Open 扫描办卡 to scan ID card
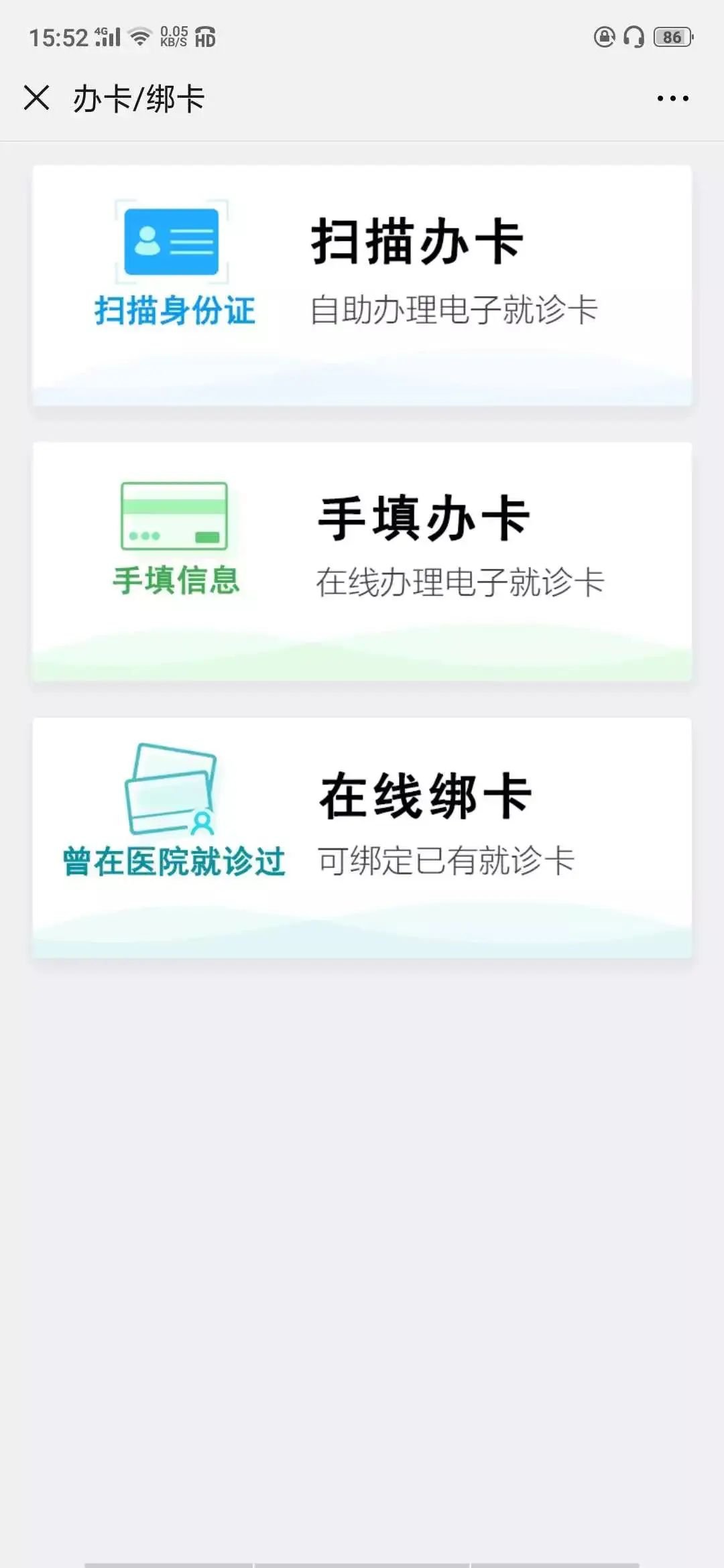Image resolution: width=724 pixels, height=1568 pixels. [362, 285]
